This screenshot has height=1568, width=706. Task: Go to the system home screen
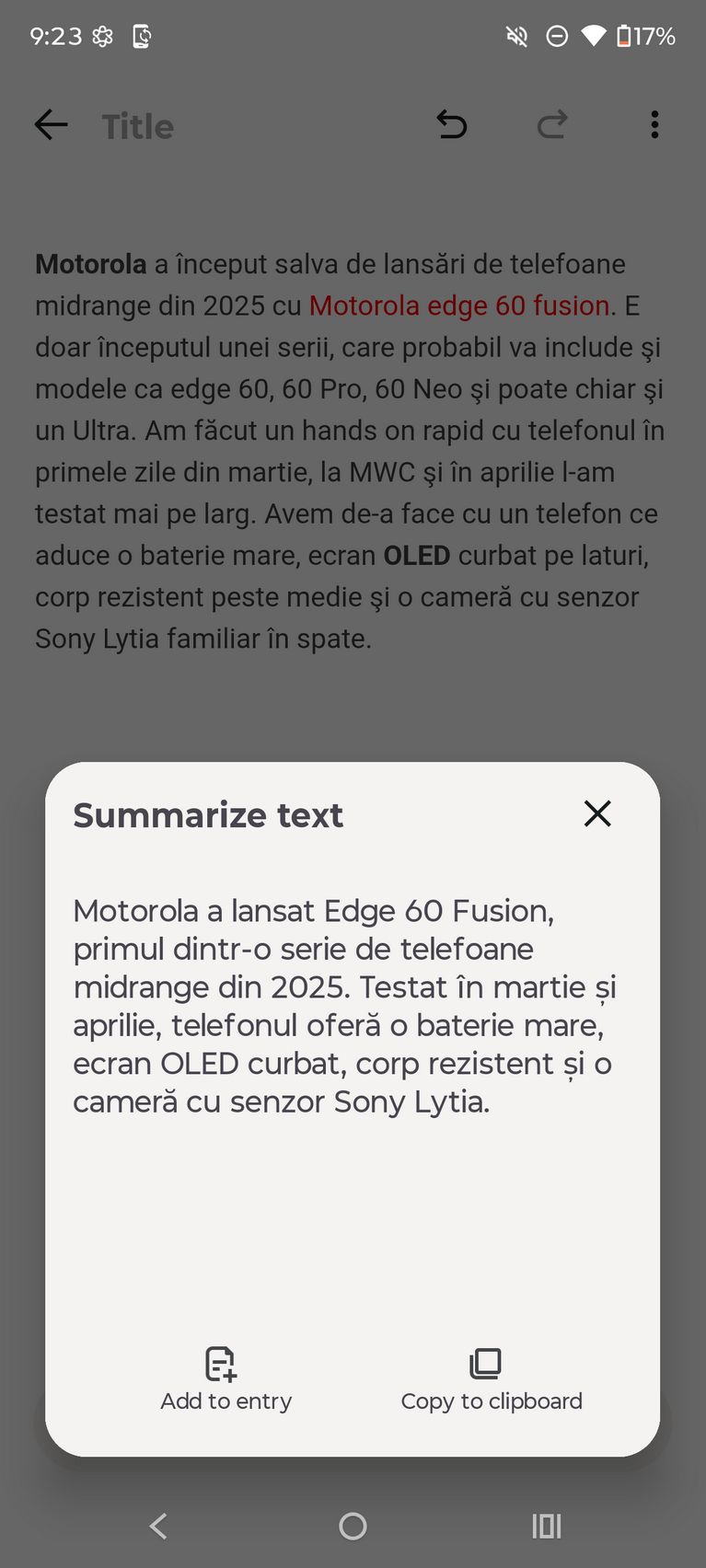tap(353, 1526)
